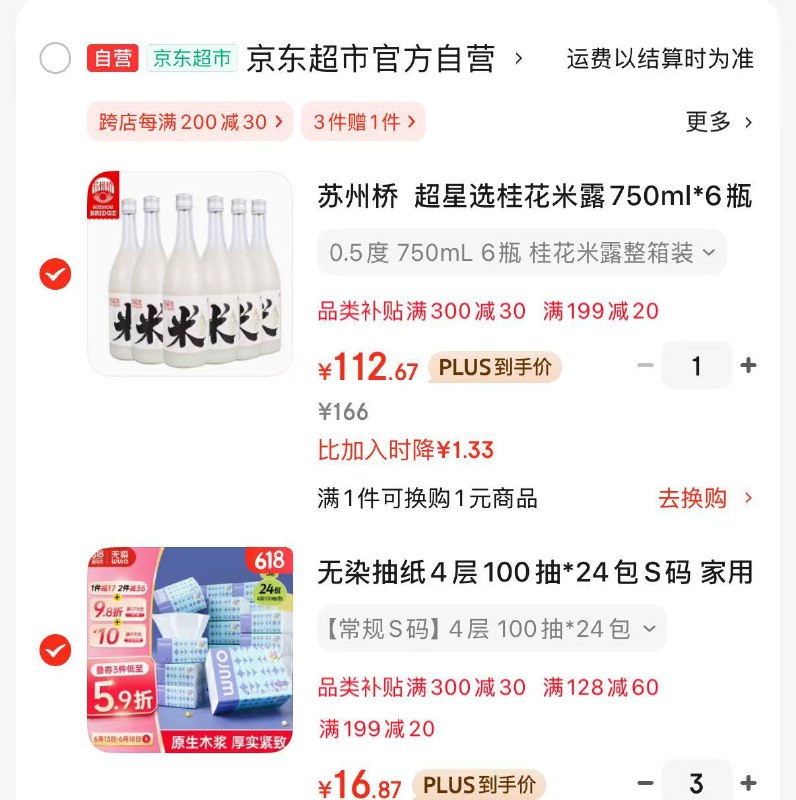This screenshot has height=800, width=796.
Task: Tap 去换购 to redeem 1元 item
Action: 704,498
